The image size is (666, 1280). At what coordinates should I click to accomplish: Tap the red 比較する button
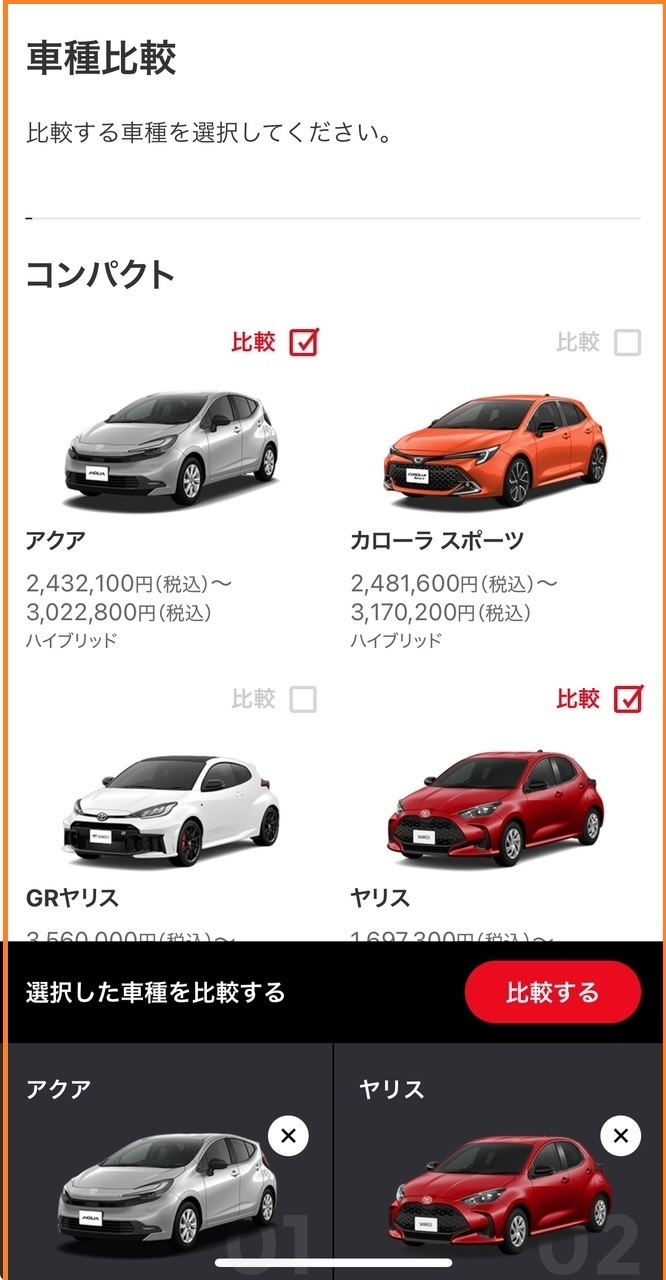tap(552, 992)
